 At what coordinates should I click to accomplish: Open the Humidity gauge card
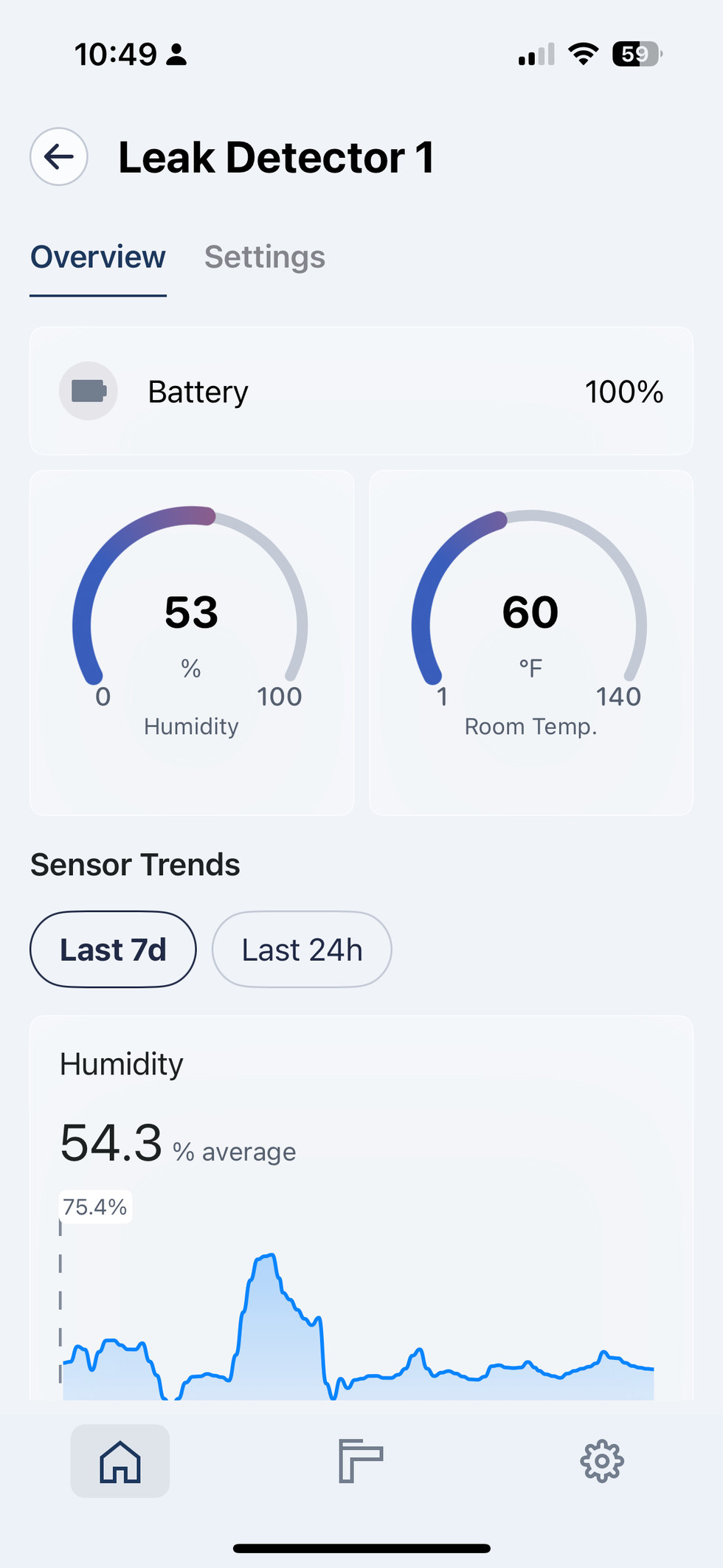[192, 640]
